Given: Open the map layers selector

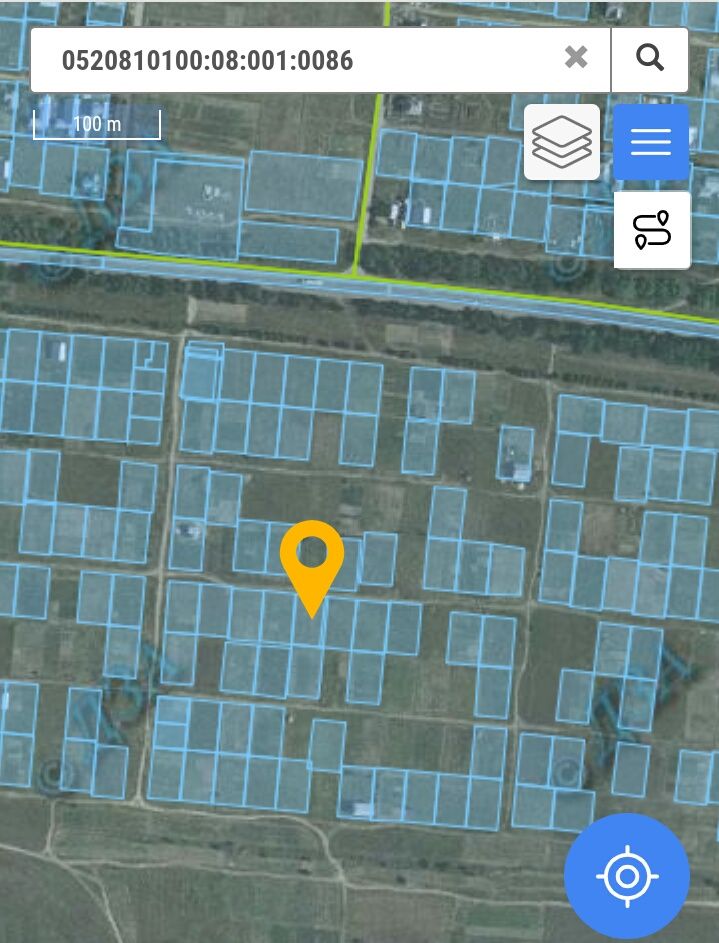Looking at the screenshot, I should (x=562, y=143).
